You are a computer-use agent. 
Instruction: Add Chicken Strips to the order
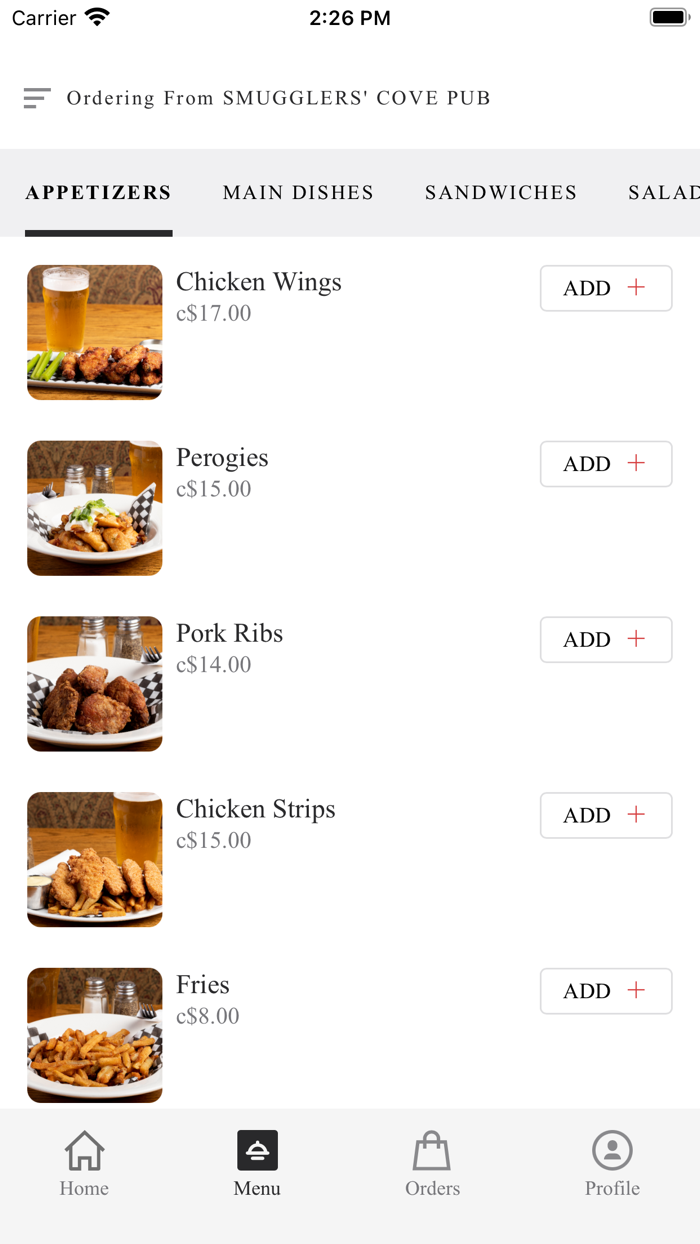tap(606, 816)
